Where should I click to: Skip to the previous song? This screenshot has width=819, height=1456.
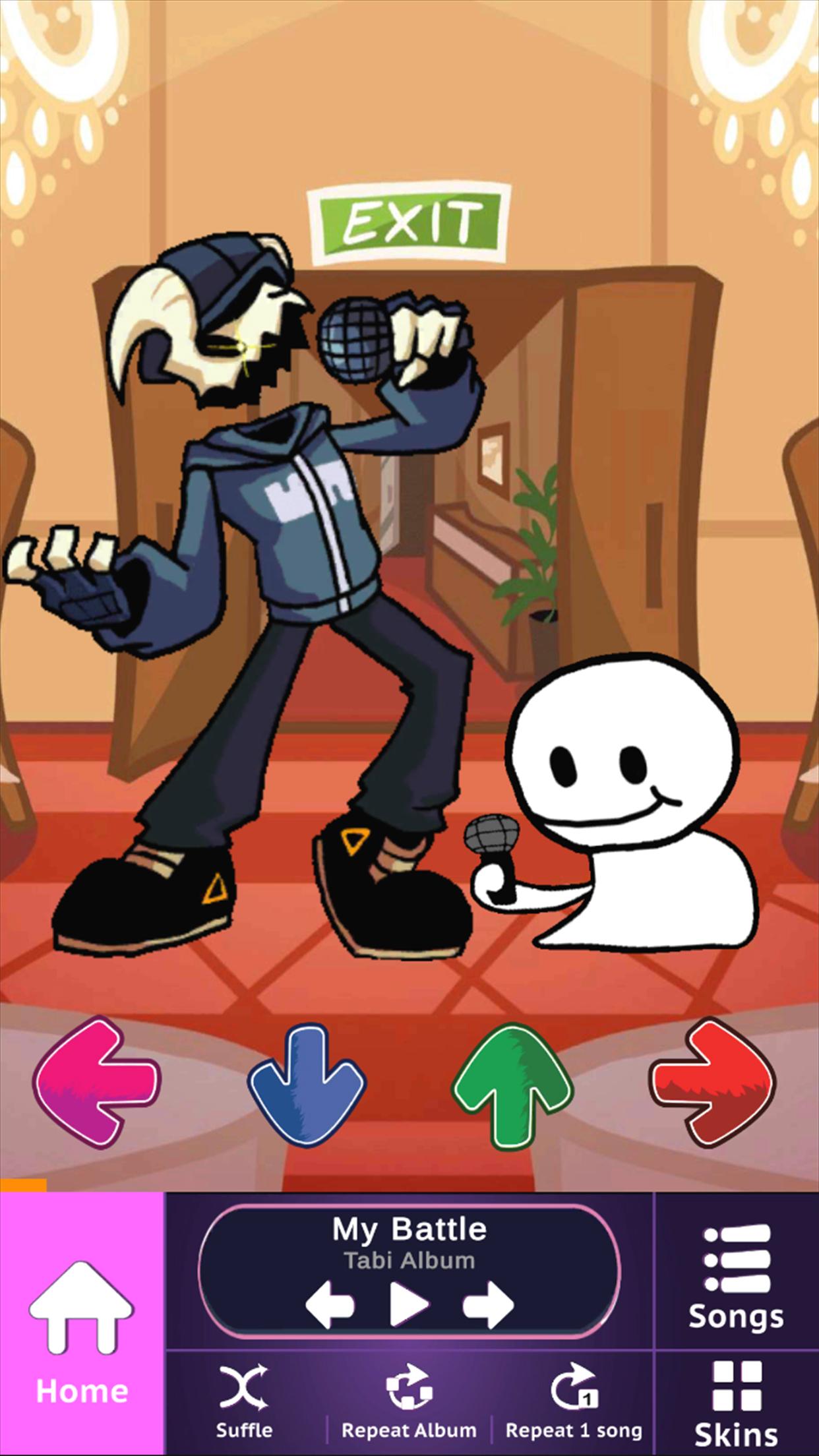[330, 1304]
